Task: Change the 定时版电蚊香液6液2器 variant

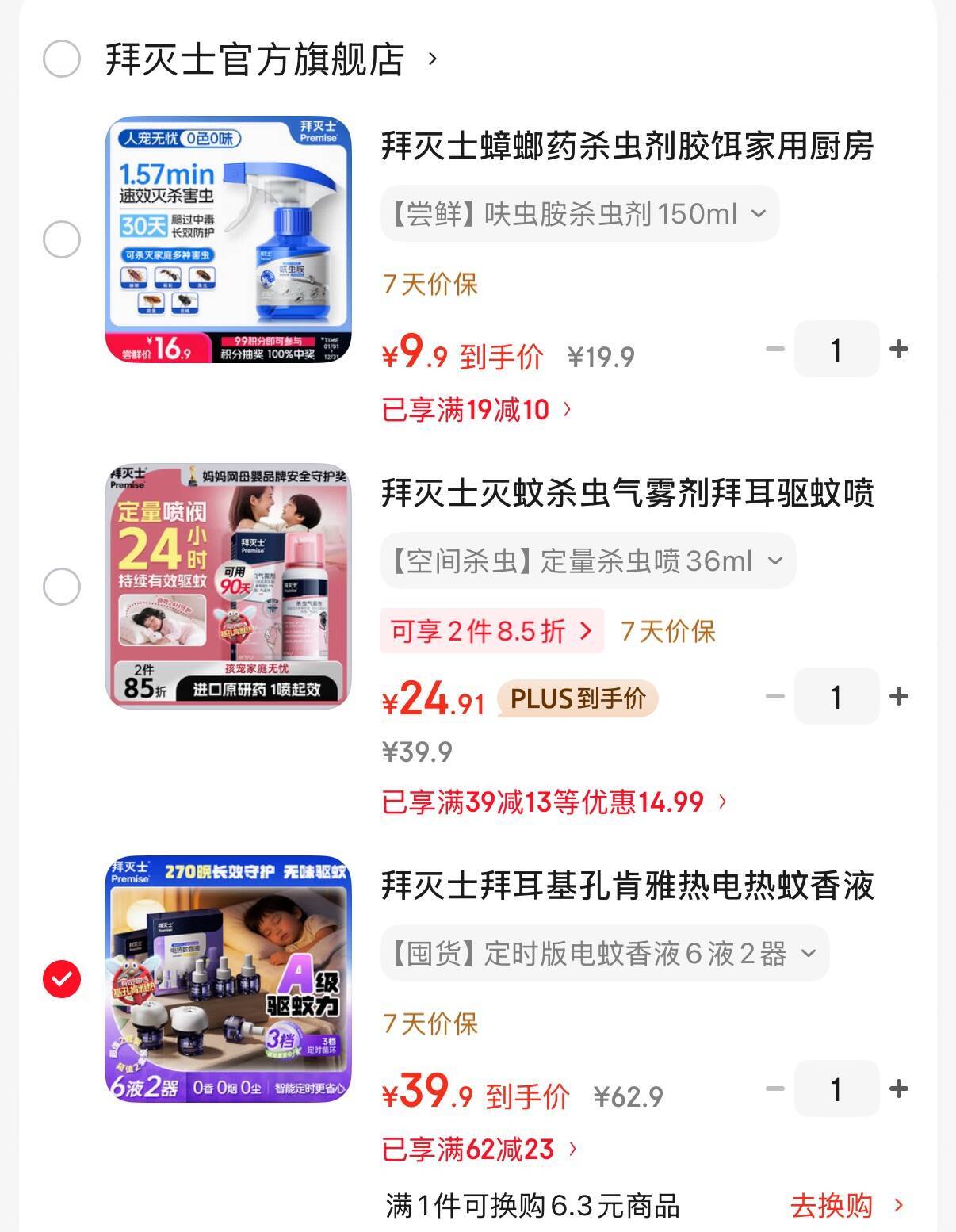Action: coord(604,953)
